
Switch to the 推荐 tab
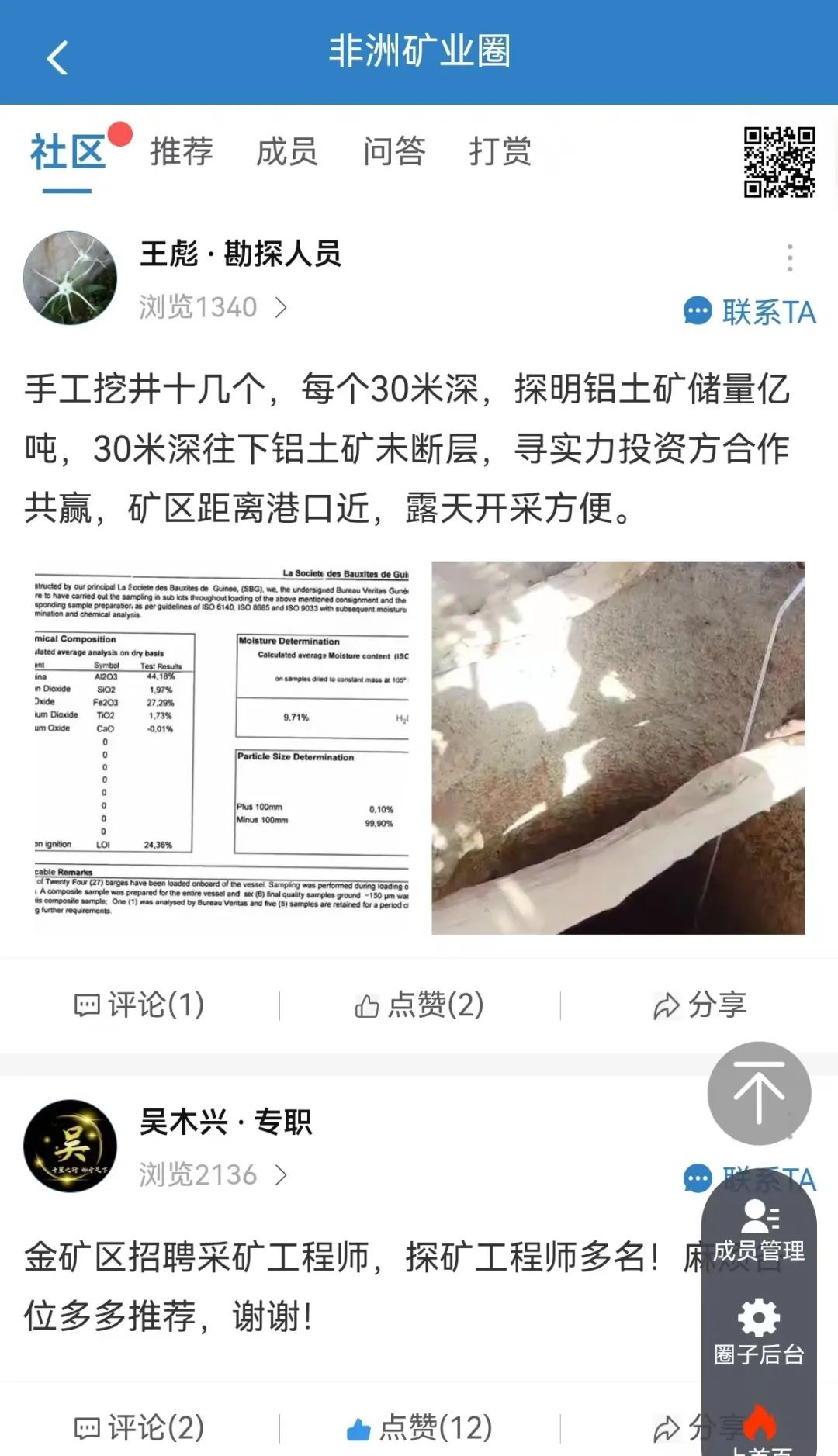[181, 151]
